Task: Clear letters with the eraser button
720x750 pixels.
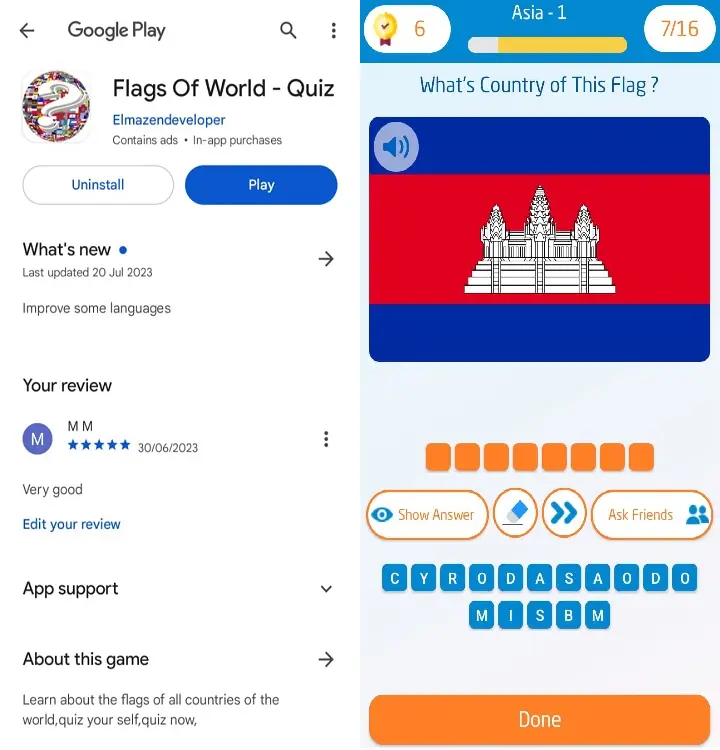Action: [516, 514]
